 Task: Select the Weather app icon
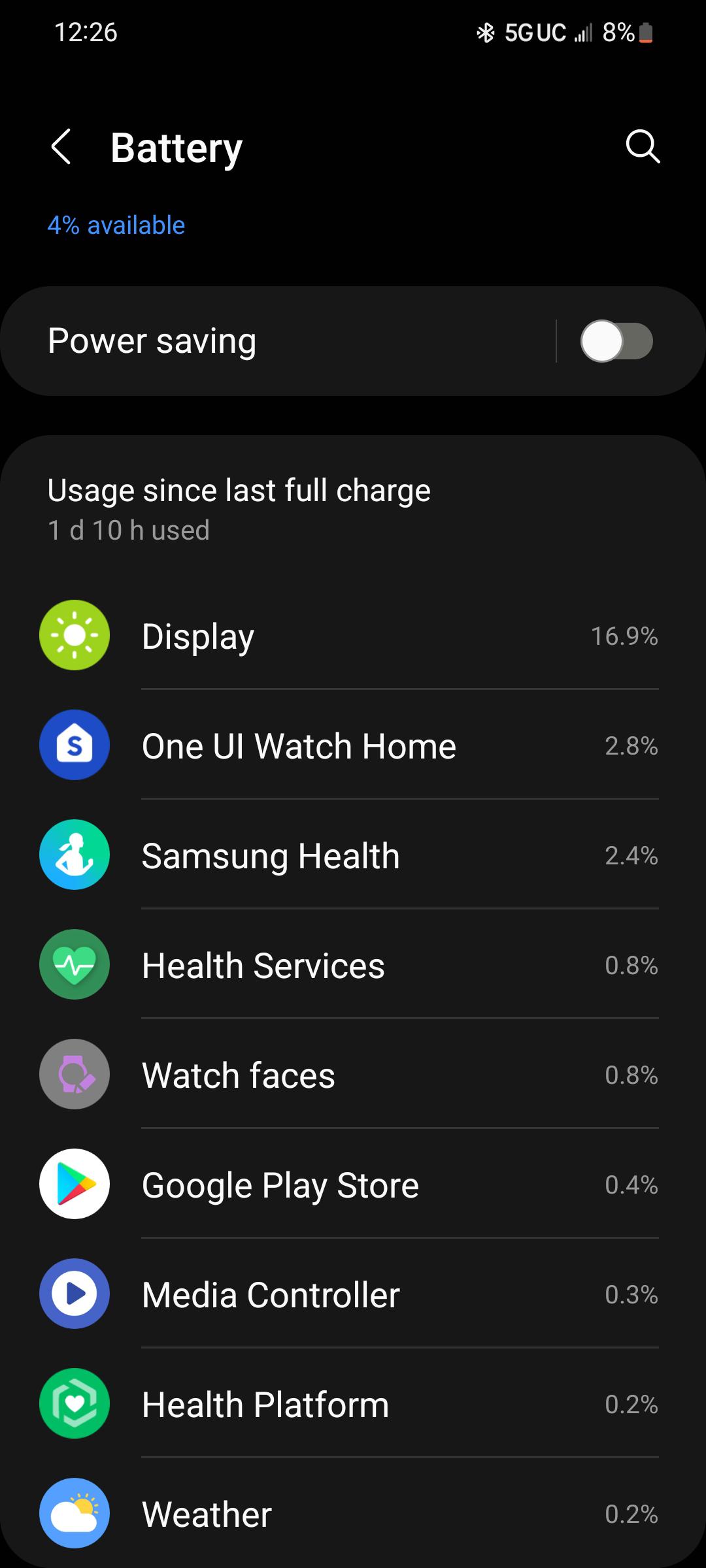[74, 1514]
